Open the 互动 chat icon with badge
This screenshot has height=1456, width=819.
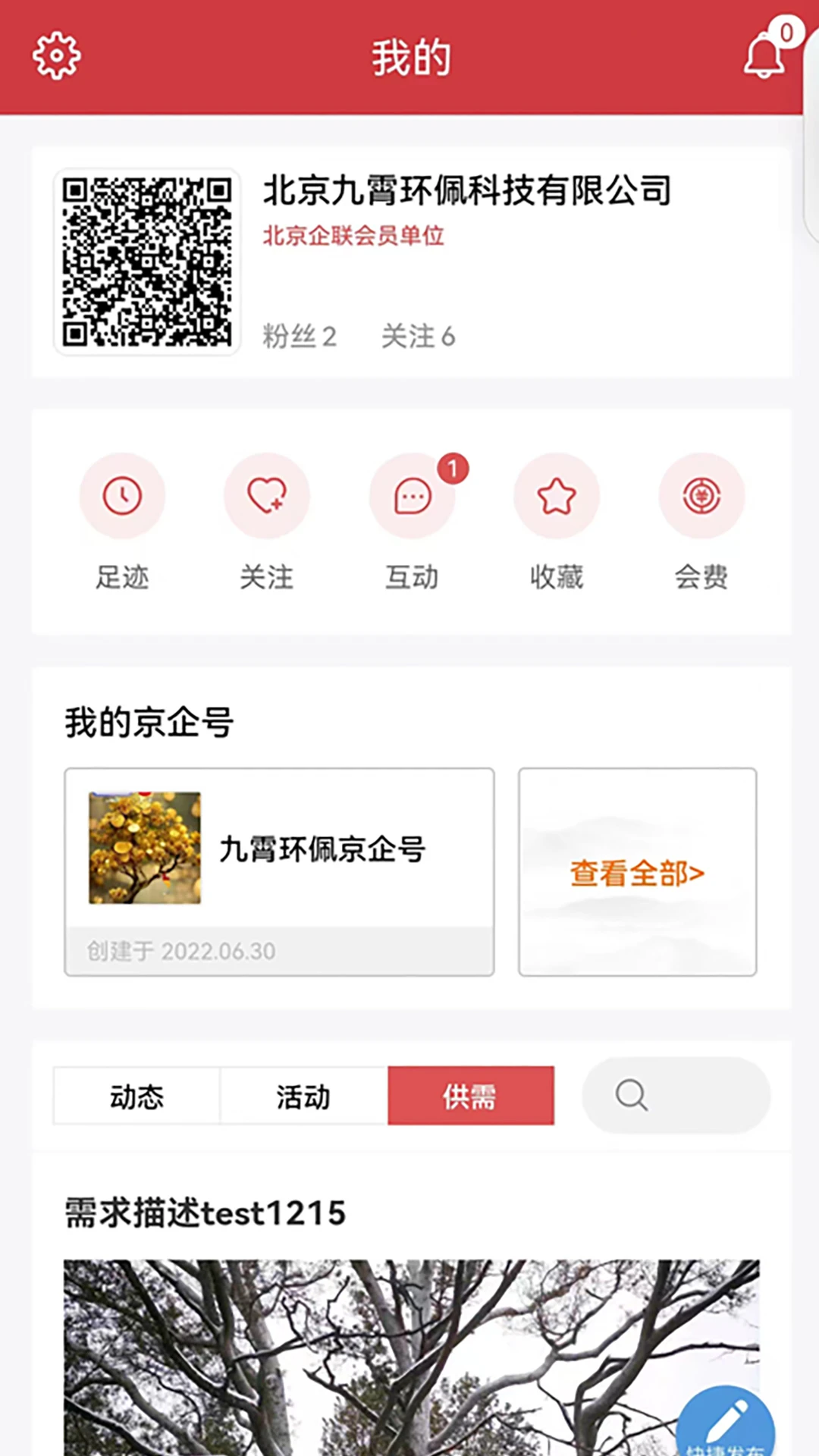(412, 495)
